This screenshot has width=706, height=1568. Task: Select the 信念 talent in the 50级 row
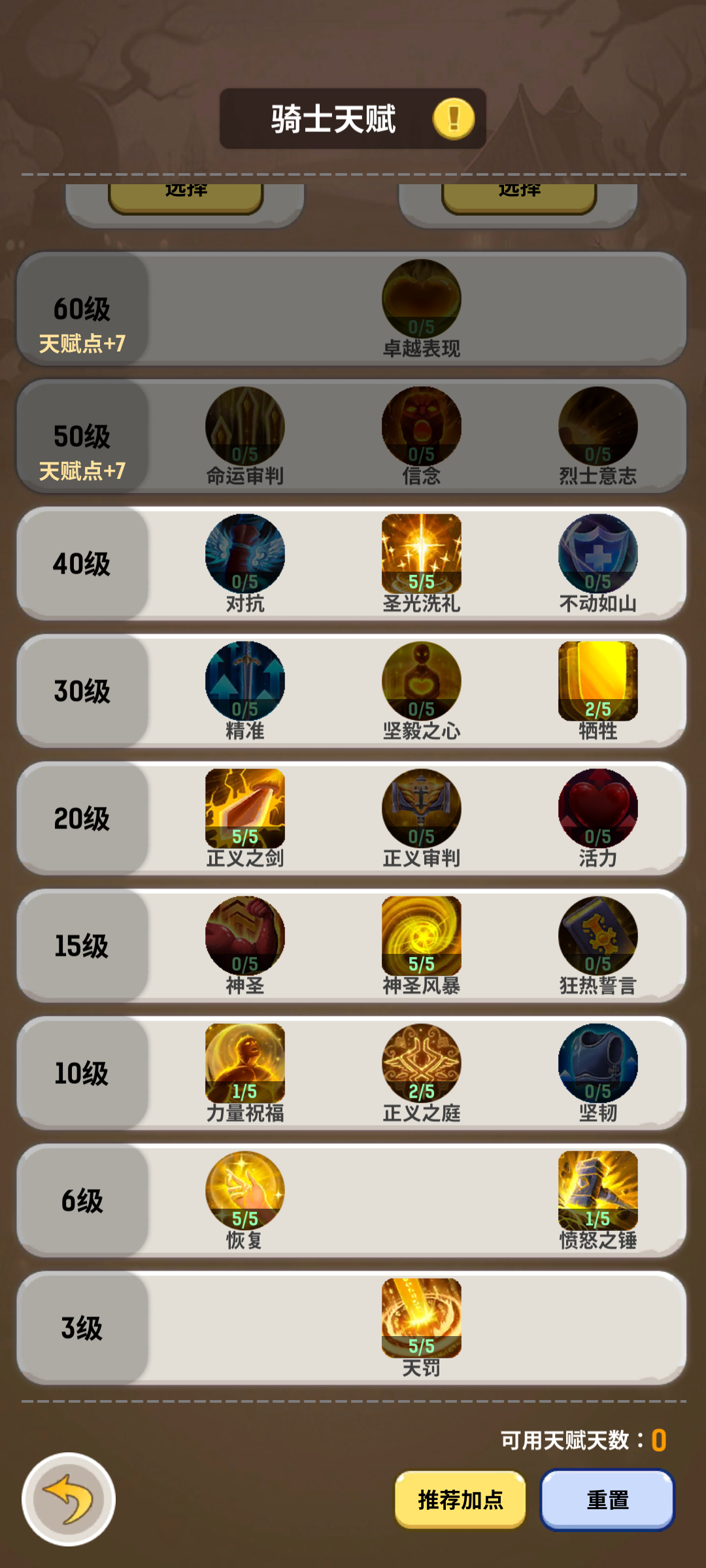pos(422,428)
